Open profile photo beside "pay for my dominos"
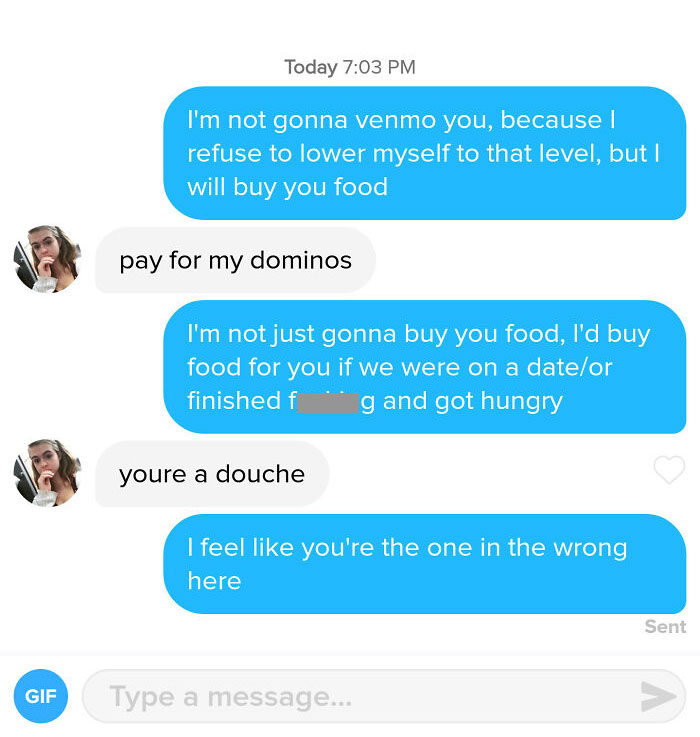This screenshot has height=737, width=700. [x=47, y=259]
